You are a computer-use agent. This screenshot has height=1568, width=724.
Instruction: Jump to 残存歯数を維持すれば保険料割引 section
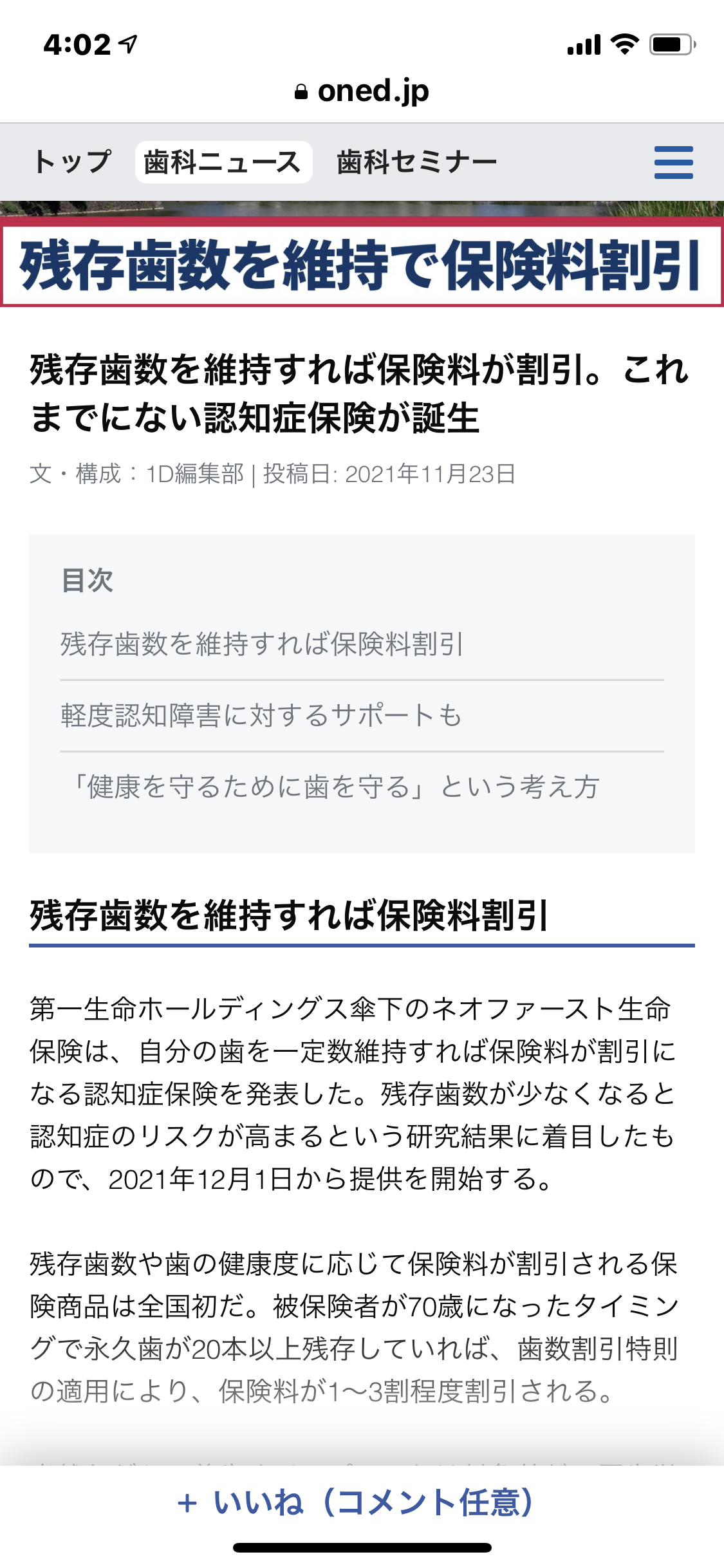[262, 644]
